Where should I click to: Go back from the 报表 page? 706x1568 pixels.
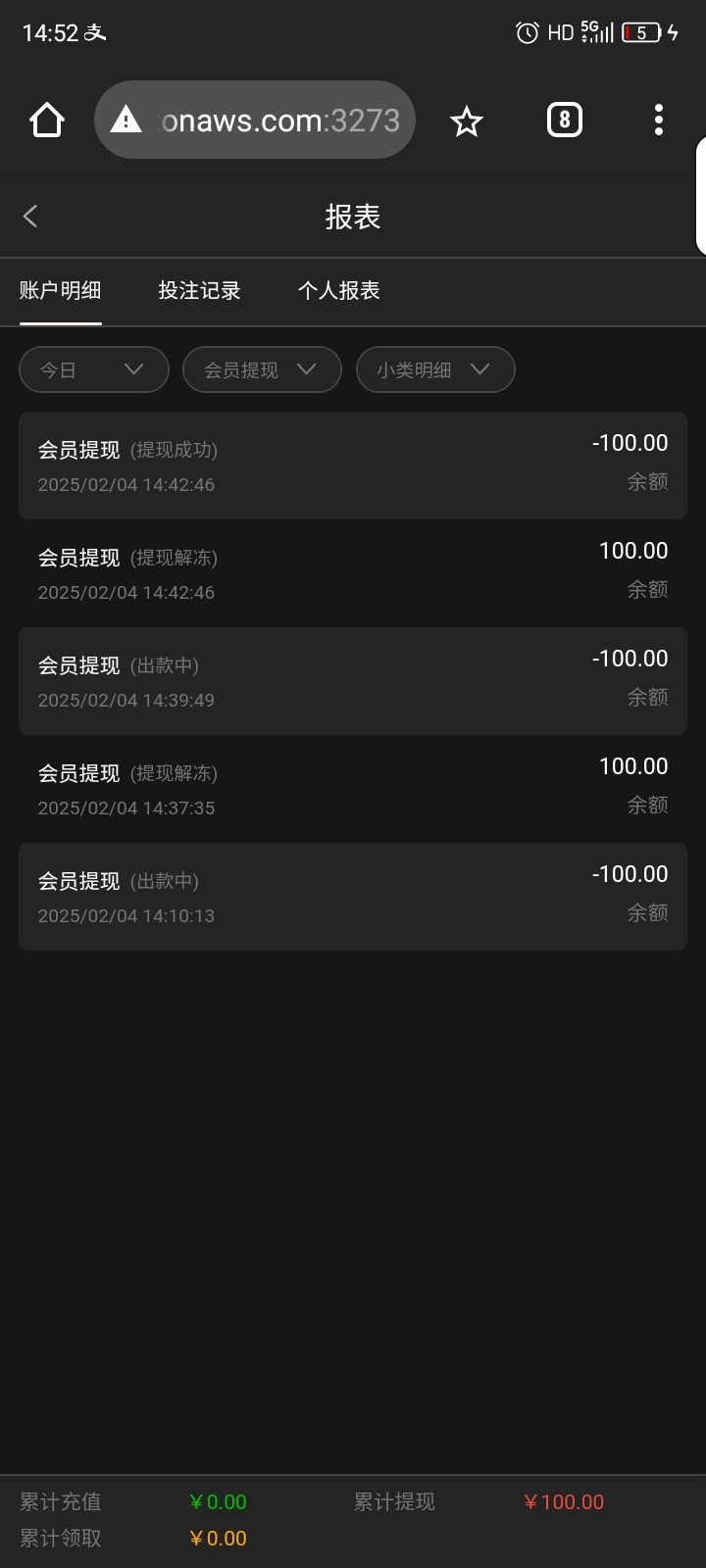point(30,217)
